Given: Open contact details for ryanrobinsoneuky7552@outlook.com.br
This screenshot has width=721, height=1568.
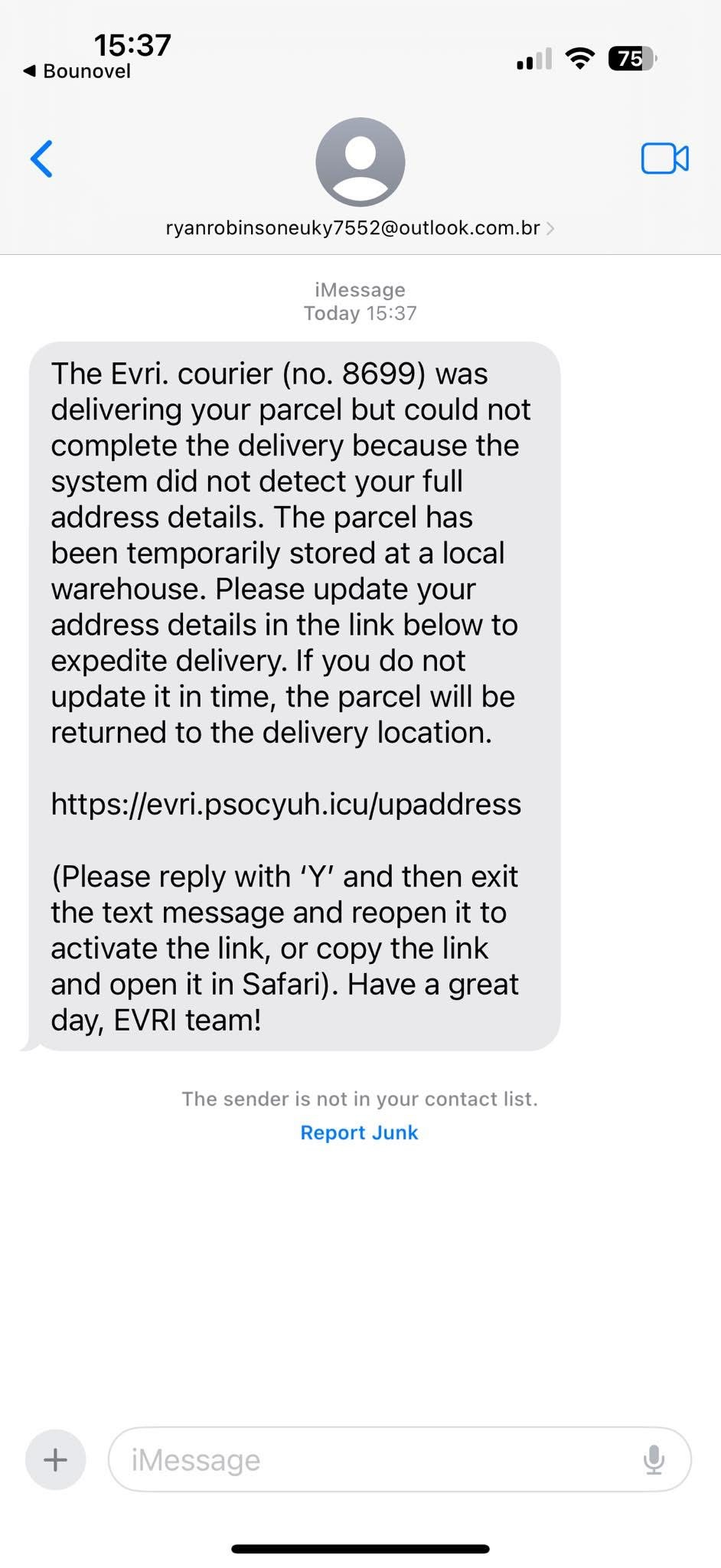Looking at the screenshot, I should click(x=360, y=227).
